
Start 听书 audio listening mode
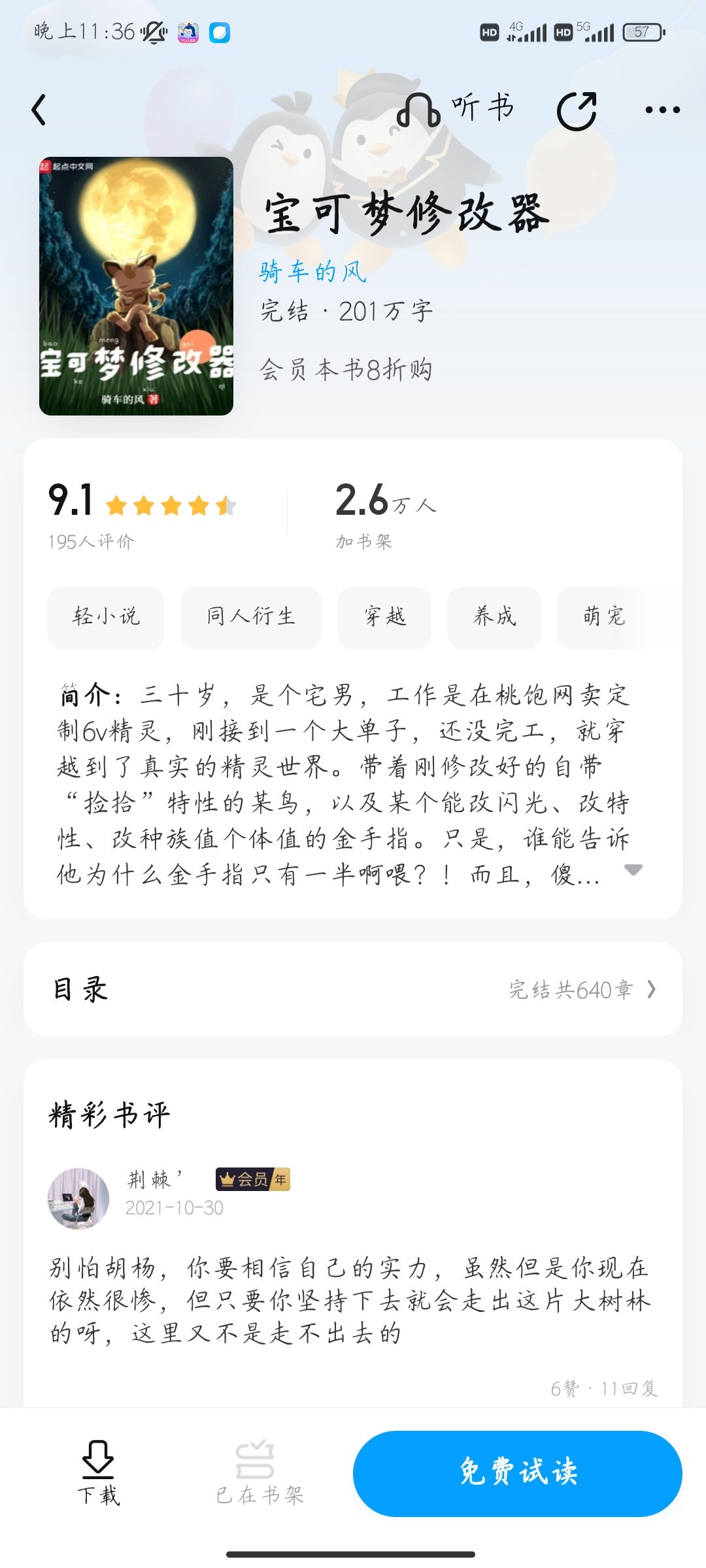[x=456, y=109]
